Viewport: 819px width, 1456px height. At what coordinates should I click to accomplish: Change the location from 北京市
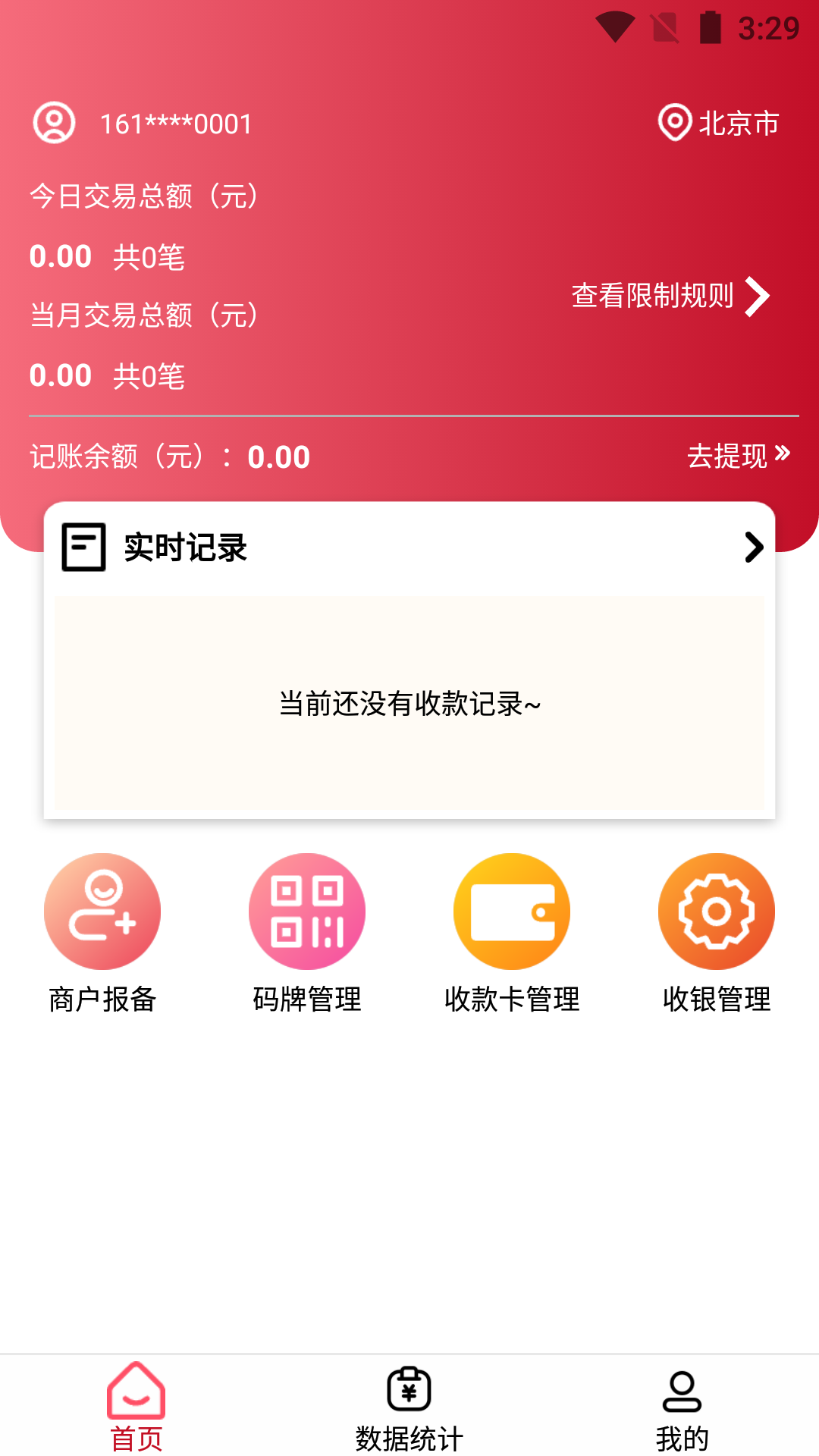(719, 123)
